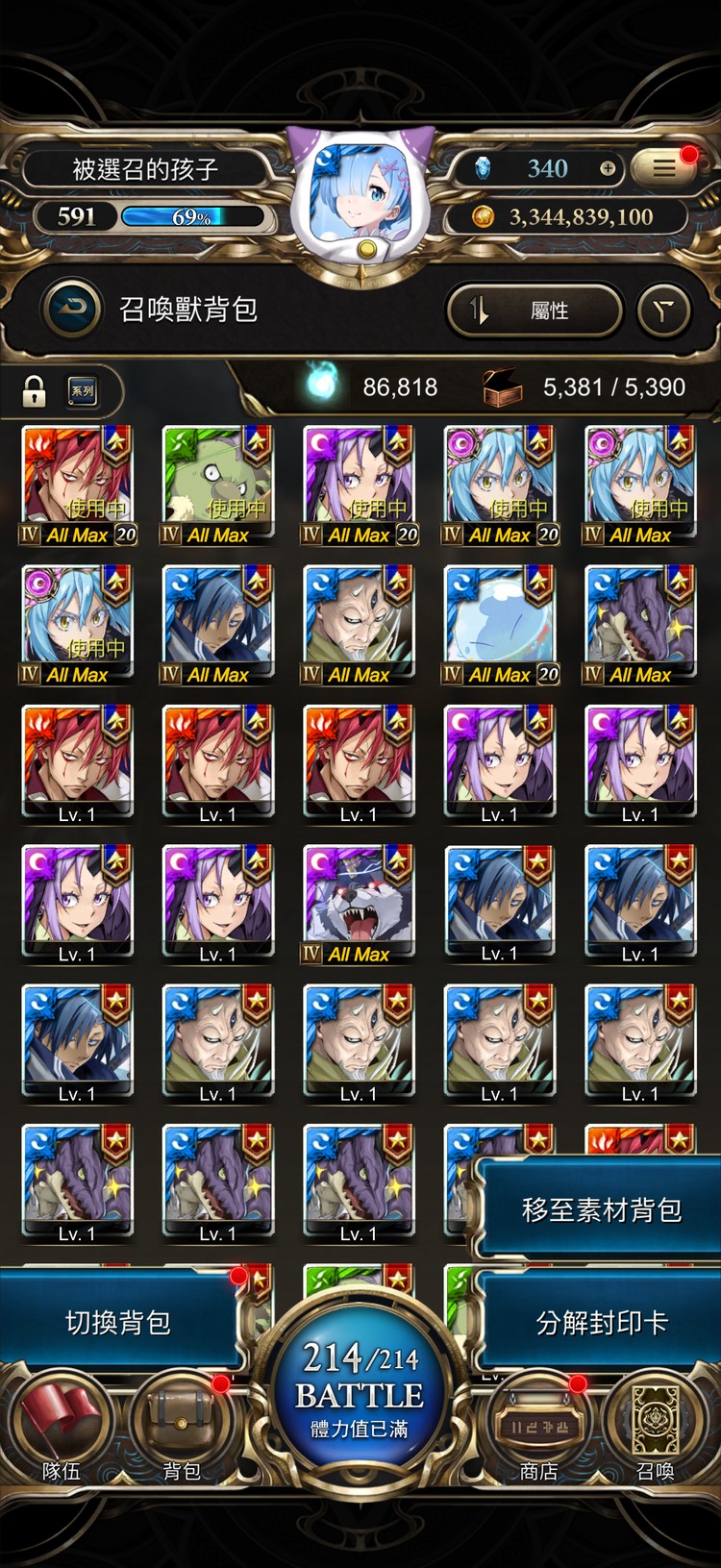This screenshot has height=1568, width=721.
Task: Open the 隊伍 team tab
Action: (62, 1432)
